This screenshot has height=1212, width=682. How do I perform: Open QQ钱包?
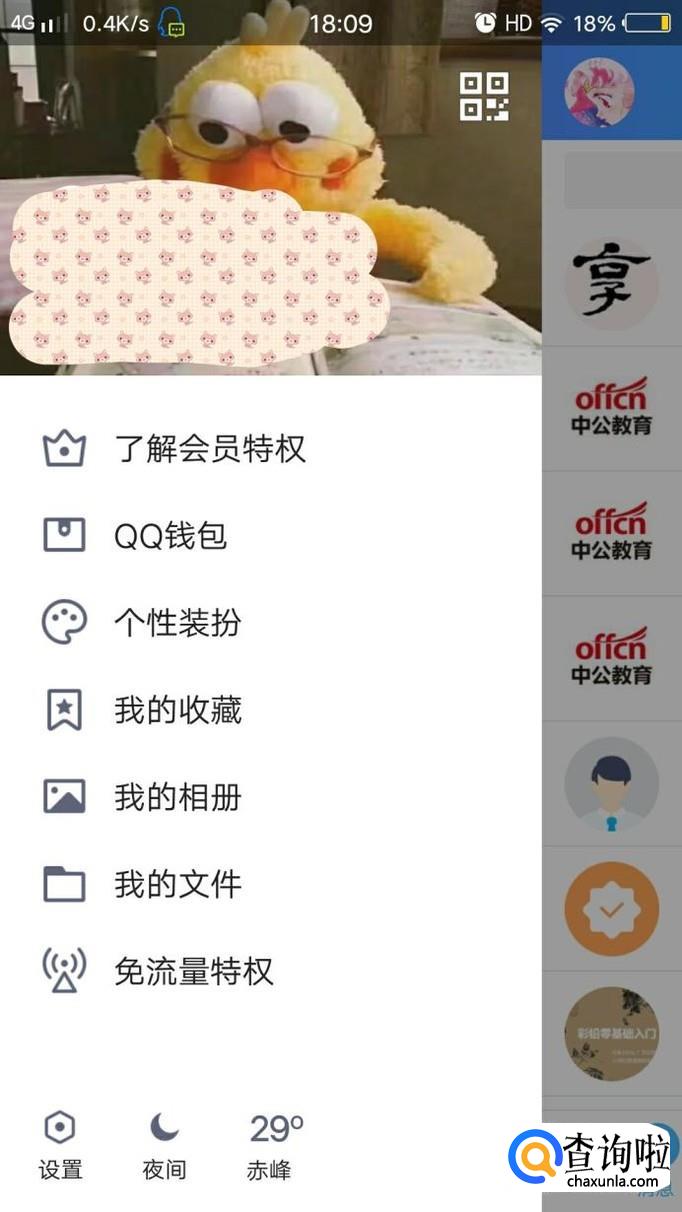(x=271, y=536)
